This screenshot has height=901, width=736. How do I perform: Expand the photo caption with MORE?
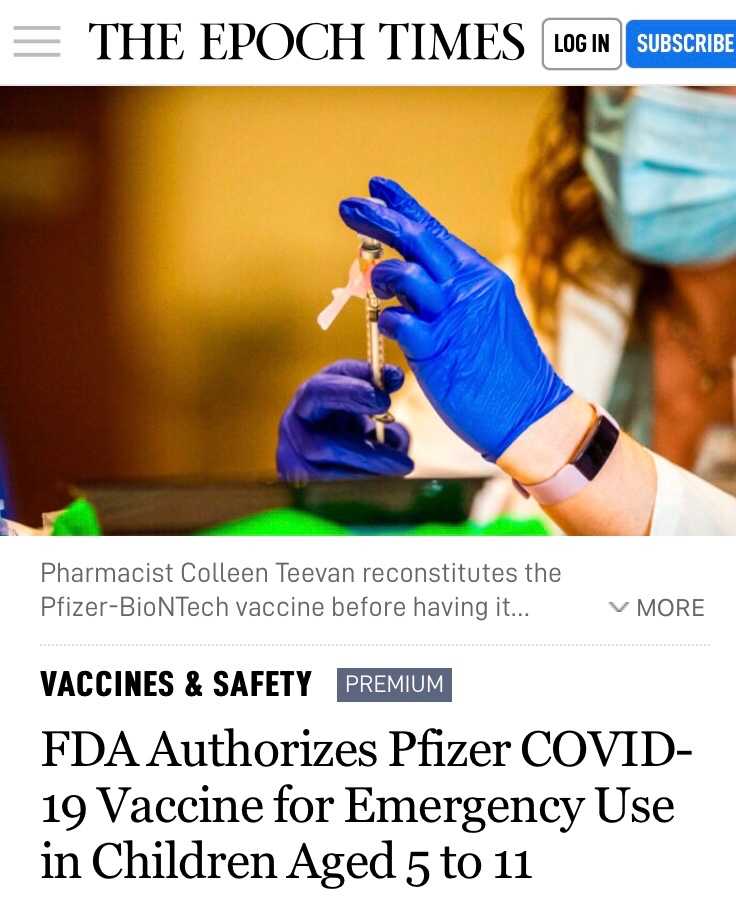(658, 608)
